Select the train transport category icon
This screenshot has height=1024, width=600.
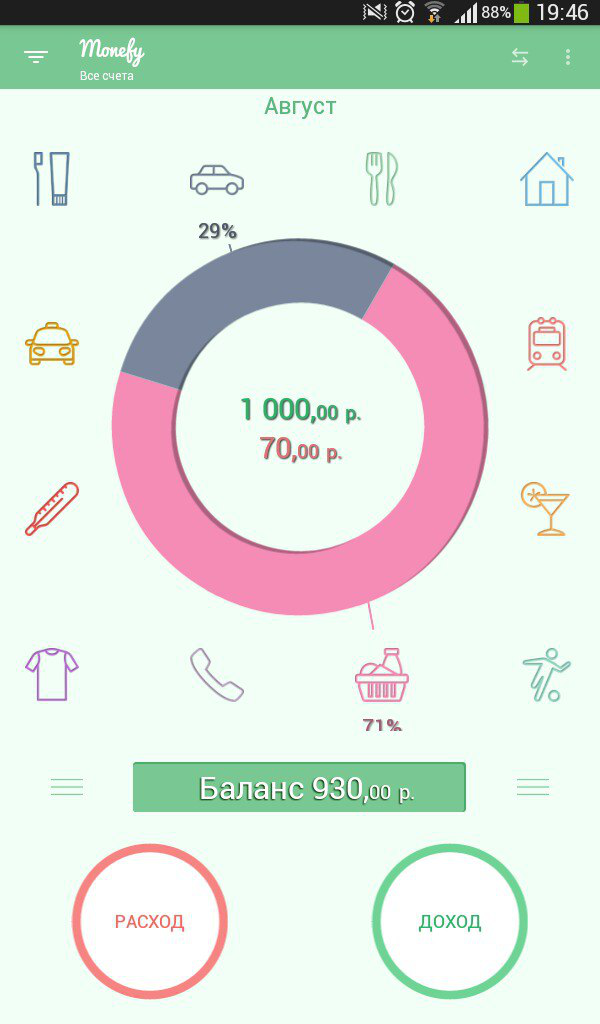[x=547, y=344]
